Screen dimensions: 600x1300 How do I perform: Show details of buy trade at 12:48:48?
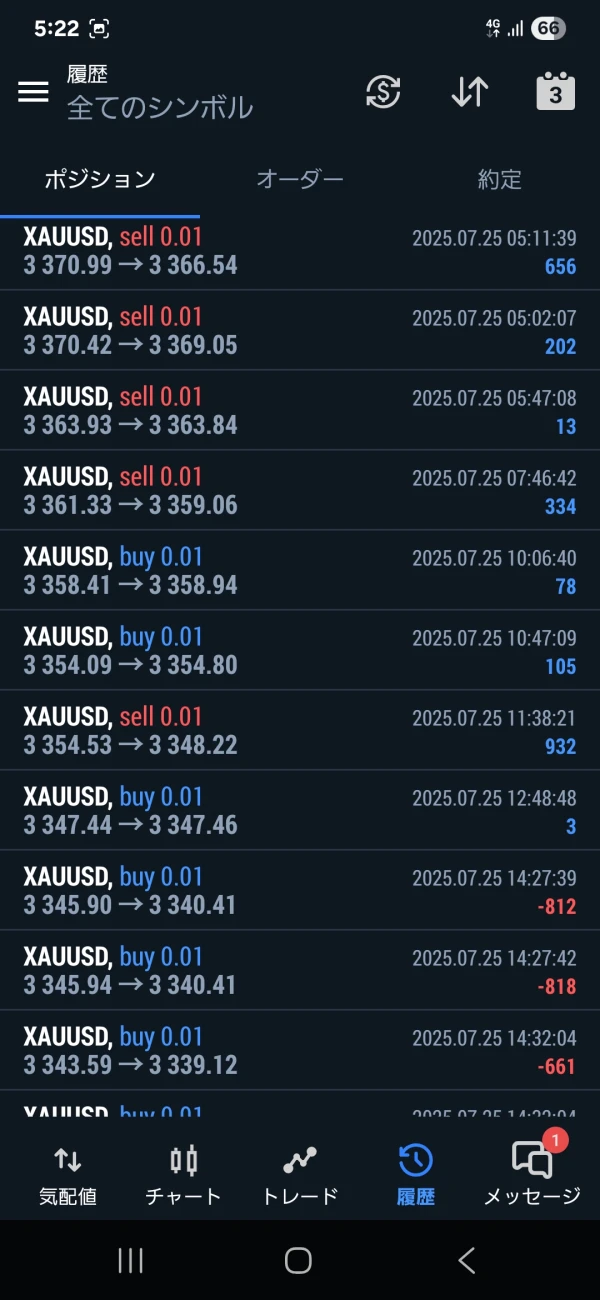pos(300,811)
